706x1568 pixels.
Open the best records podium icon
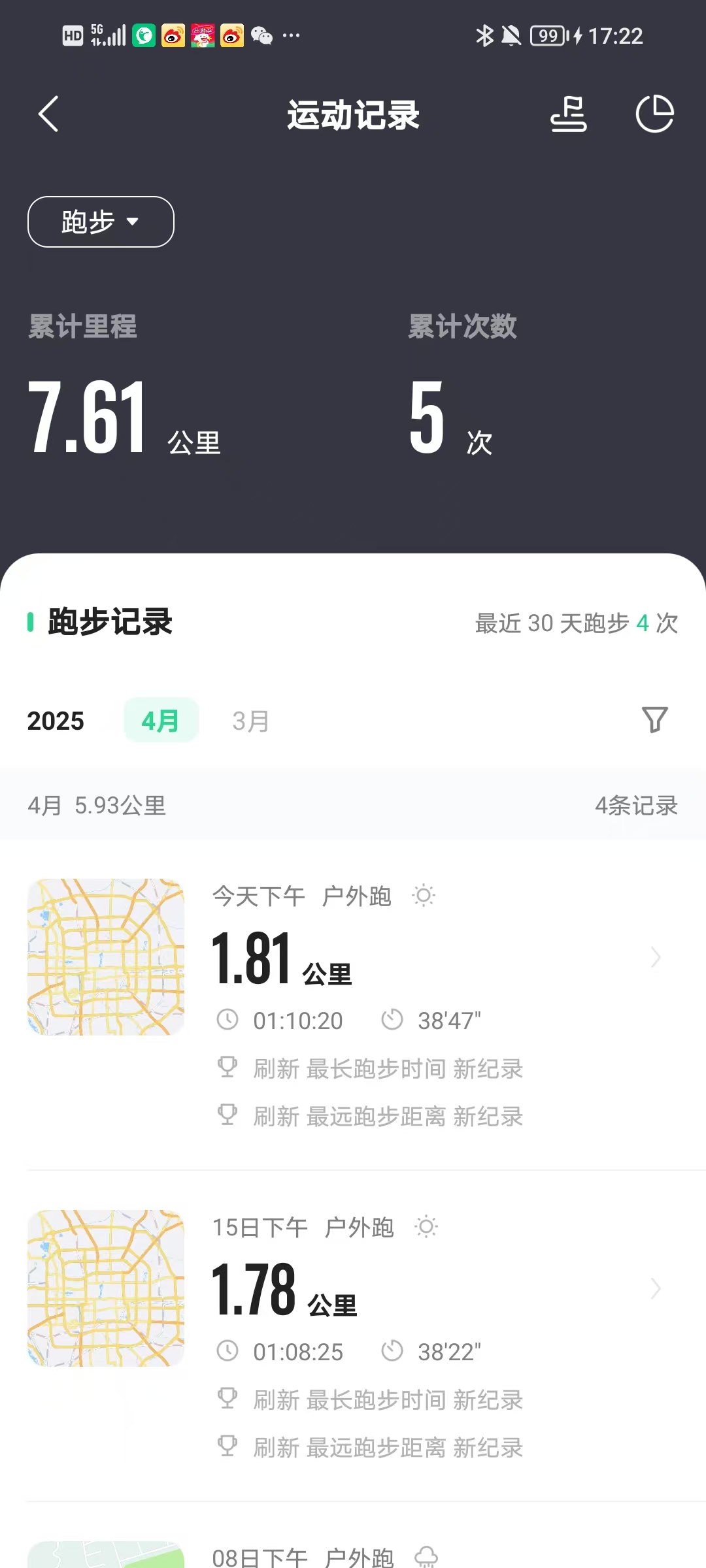click(569, 114)
